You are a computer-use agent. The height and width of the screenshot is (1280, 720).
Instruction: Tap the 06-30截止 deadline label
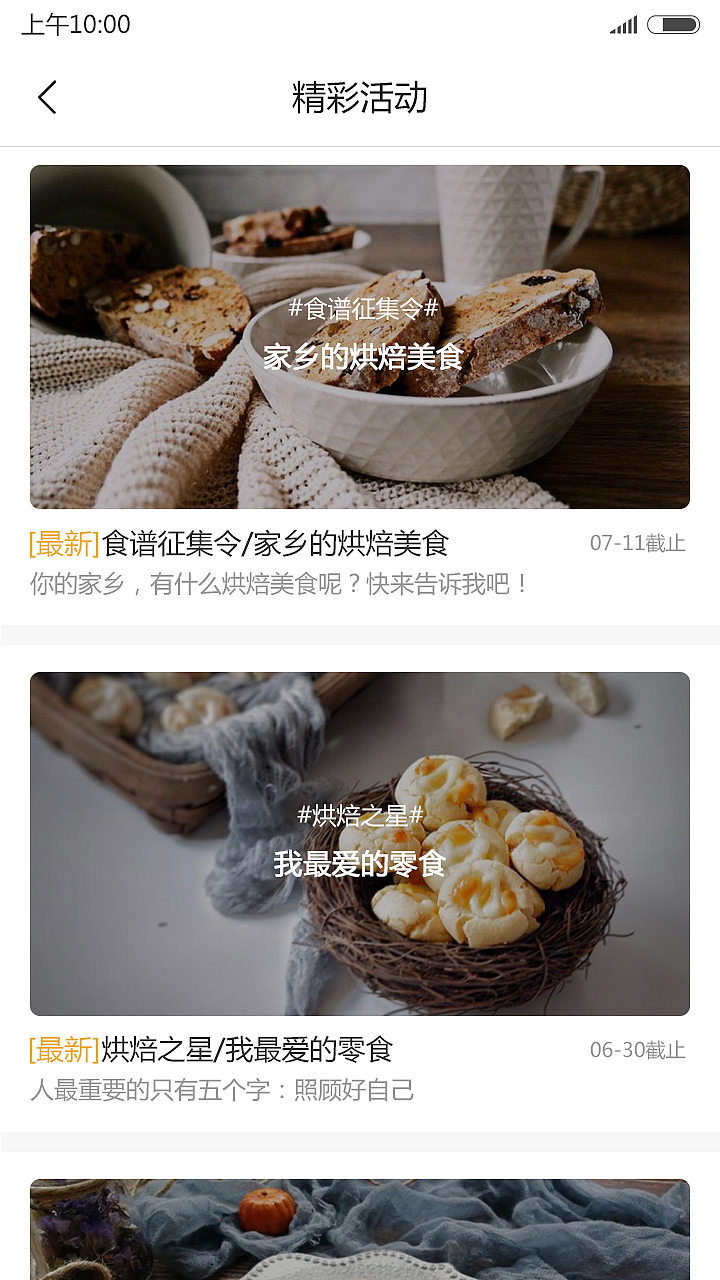(x=636, y=1050)
